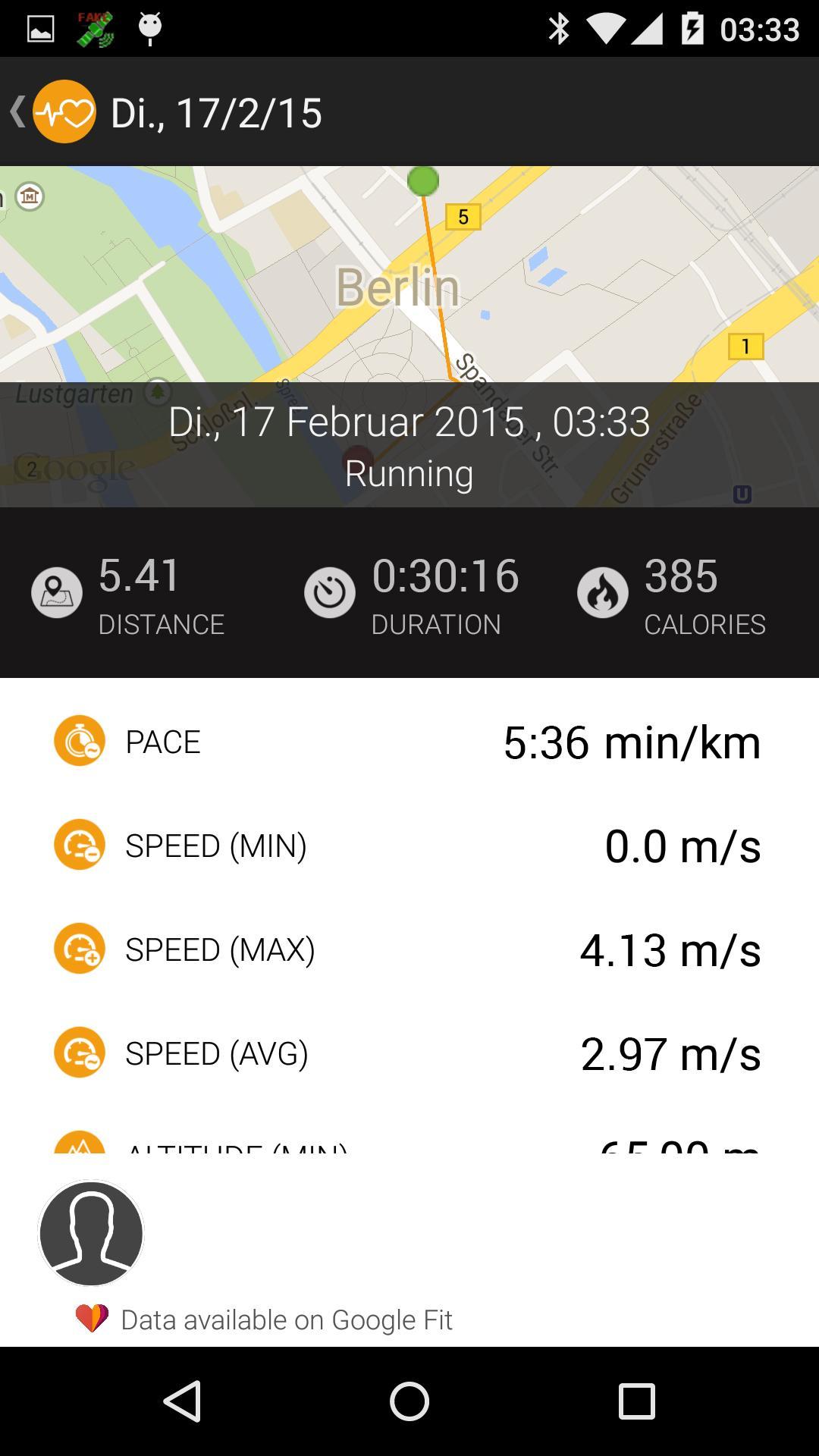Select the pace stopwatch icon
Screen dimensions: 819x1456
tap(79, 742)
